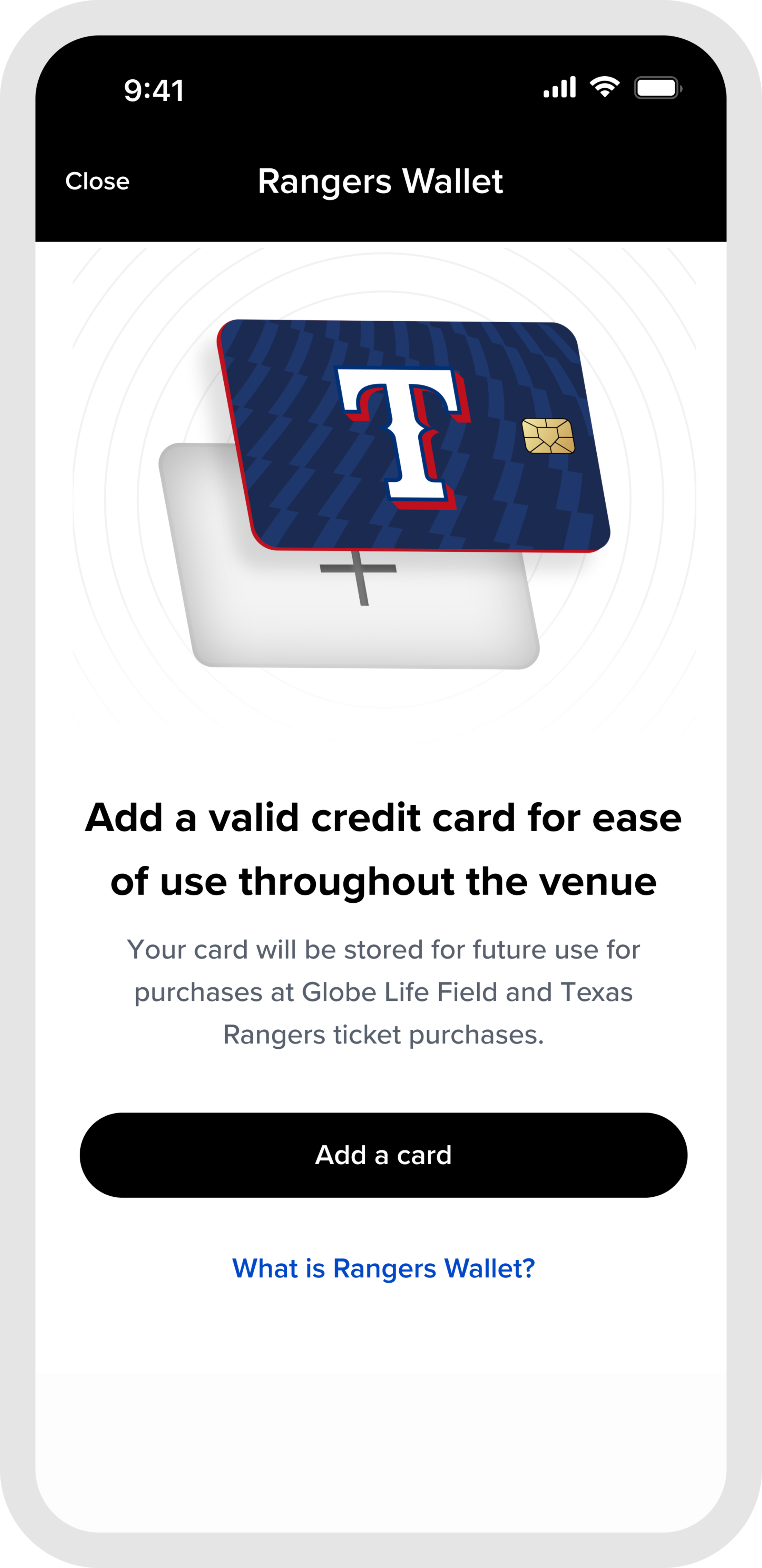Screen dimensions: 762x1568
Task: Open the What is Rangers Wallet link
Action: tap(383, 1268)
